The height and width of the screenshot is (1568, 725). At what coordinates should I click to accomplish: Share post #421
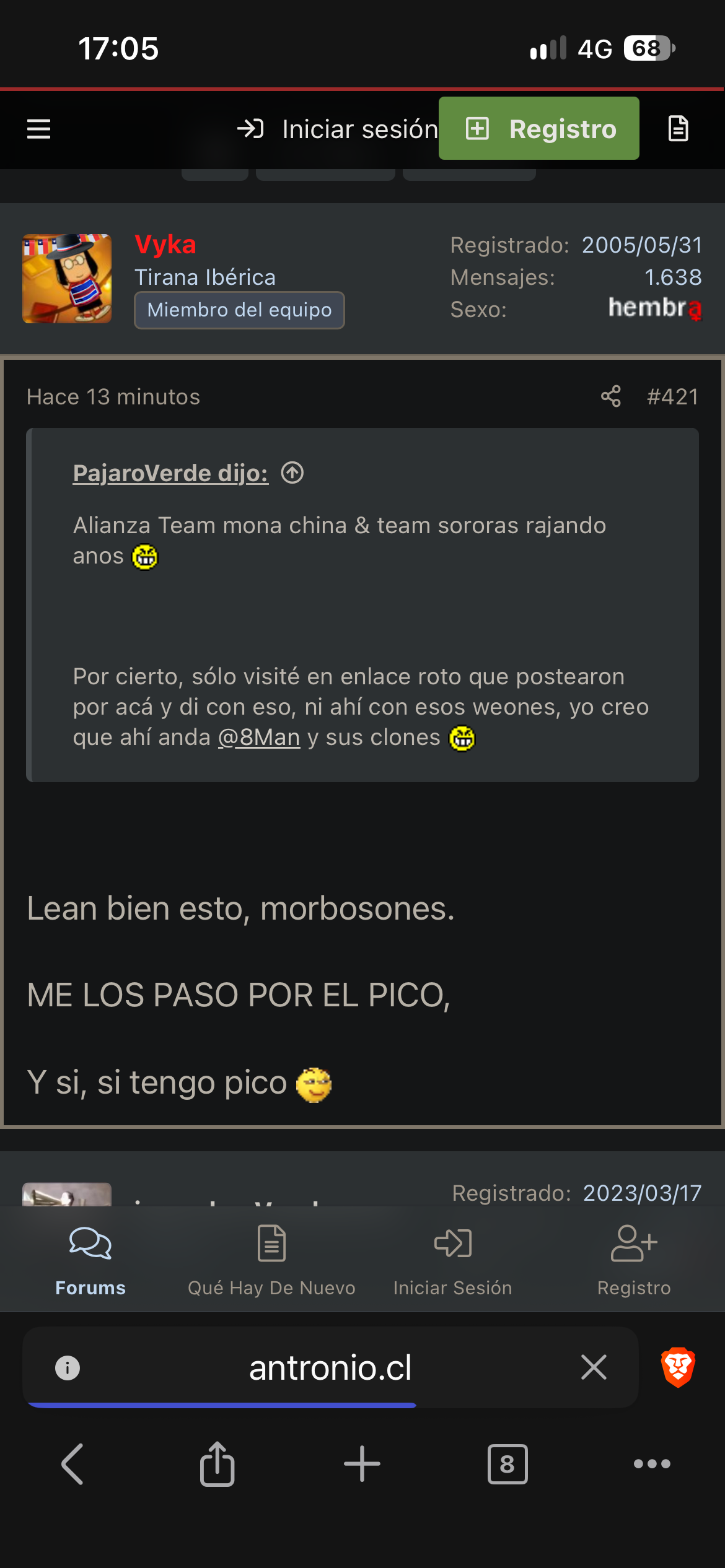pyautogui.click(x=611, y=396)
